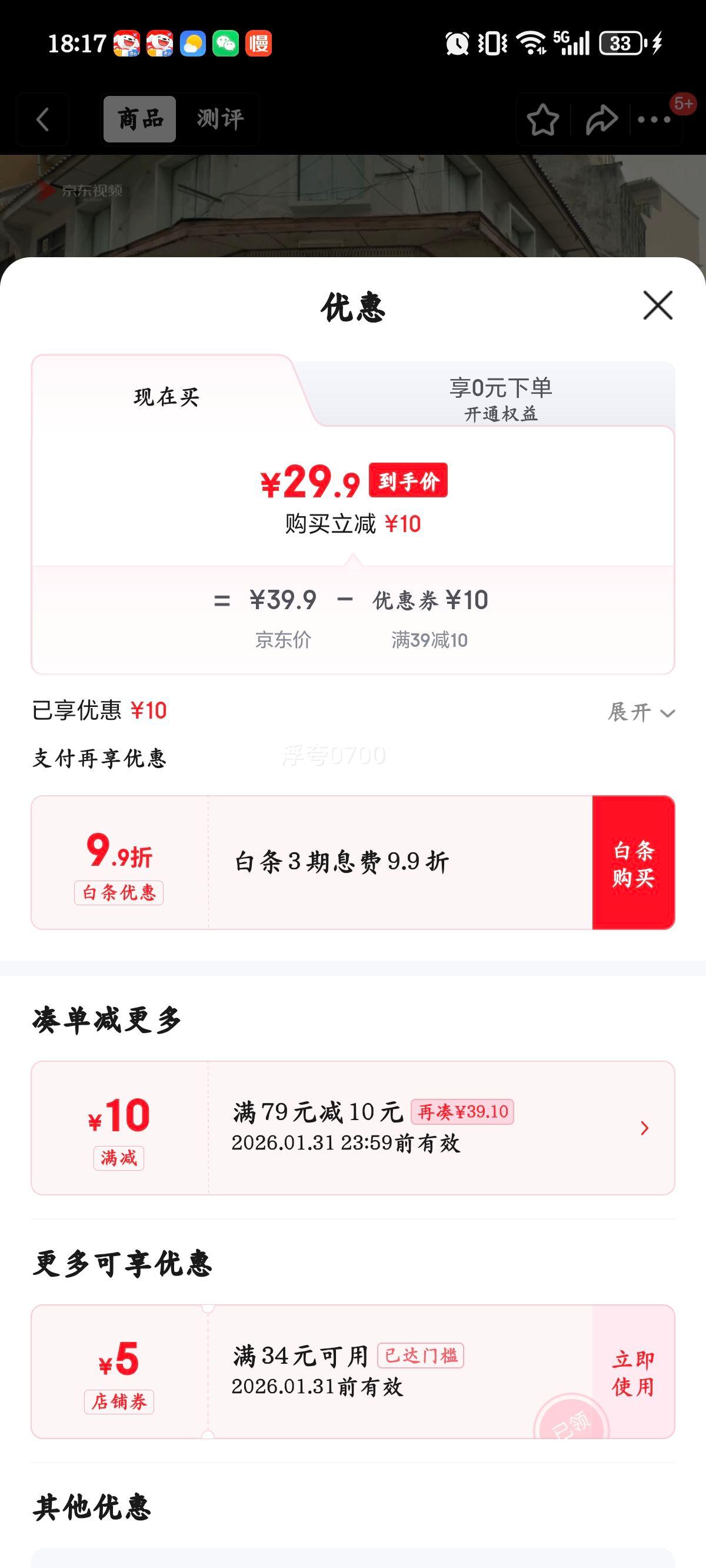Tap the back arrow at top left

click(41, 119)
